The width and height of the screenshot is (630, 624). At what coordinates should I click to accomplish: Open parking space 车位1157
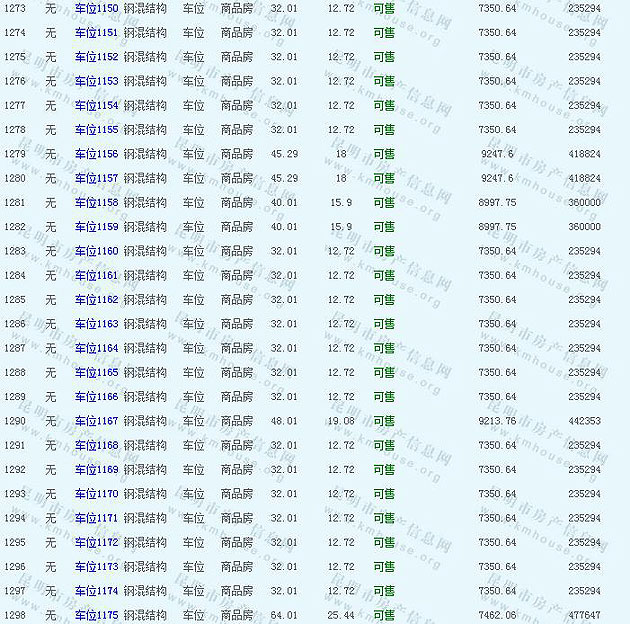coord(96,178)
